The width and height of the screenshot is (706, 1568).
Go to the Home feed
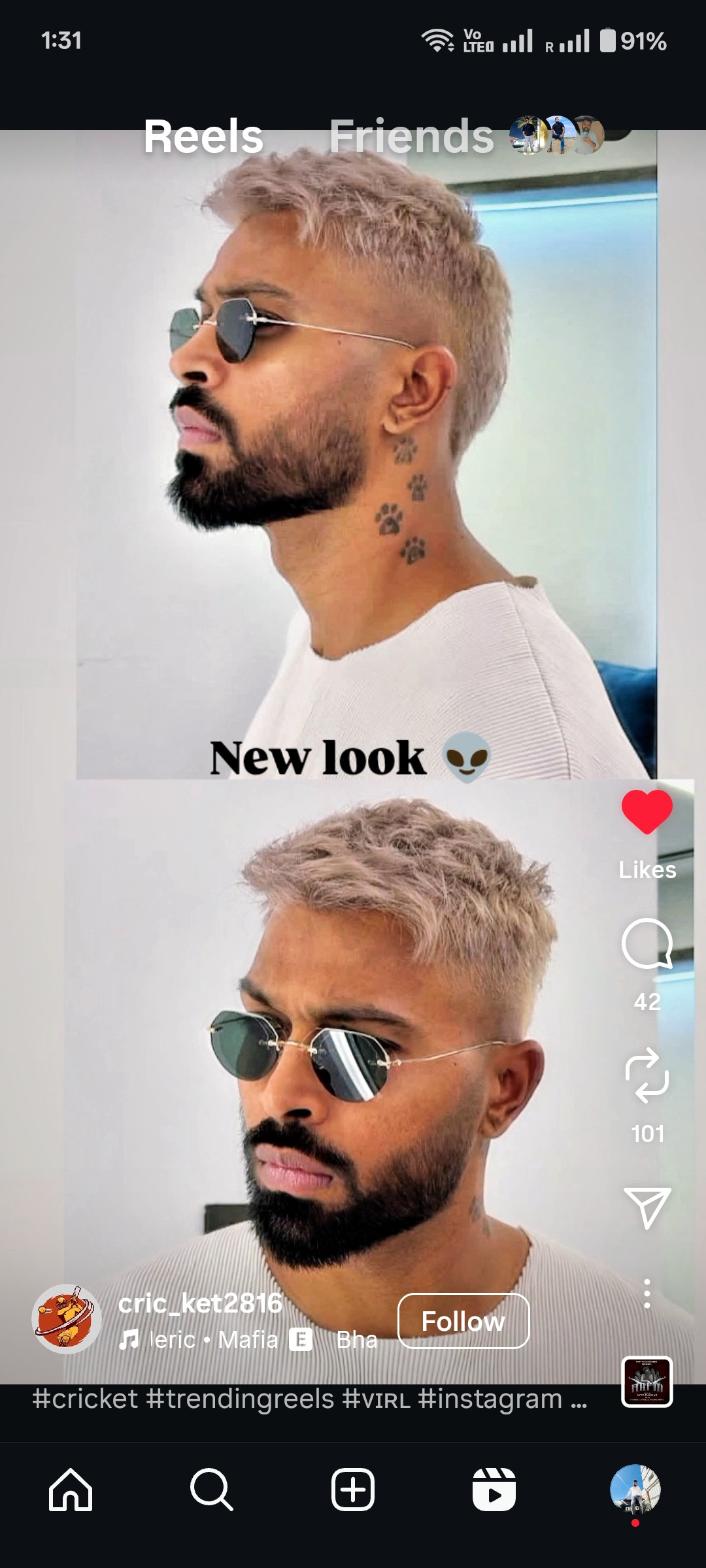click(71, 1490)
